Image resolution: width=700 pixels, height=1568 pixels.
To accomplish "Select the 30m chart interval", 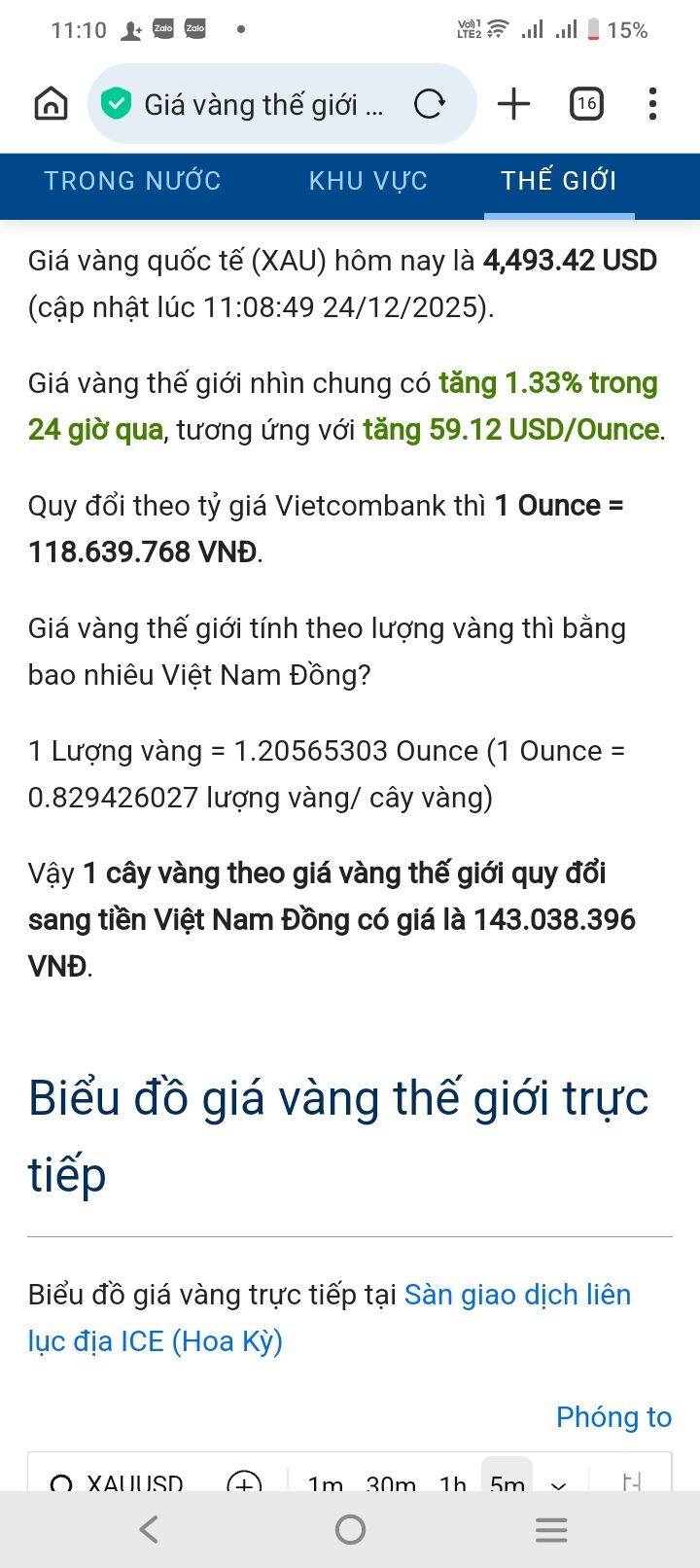I will (x=391, y=1482).
